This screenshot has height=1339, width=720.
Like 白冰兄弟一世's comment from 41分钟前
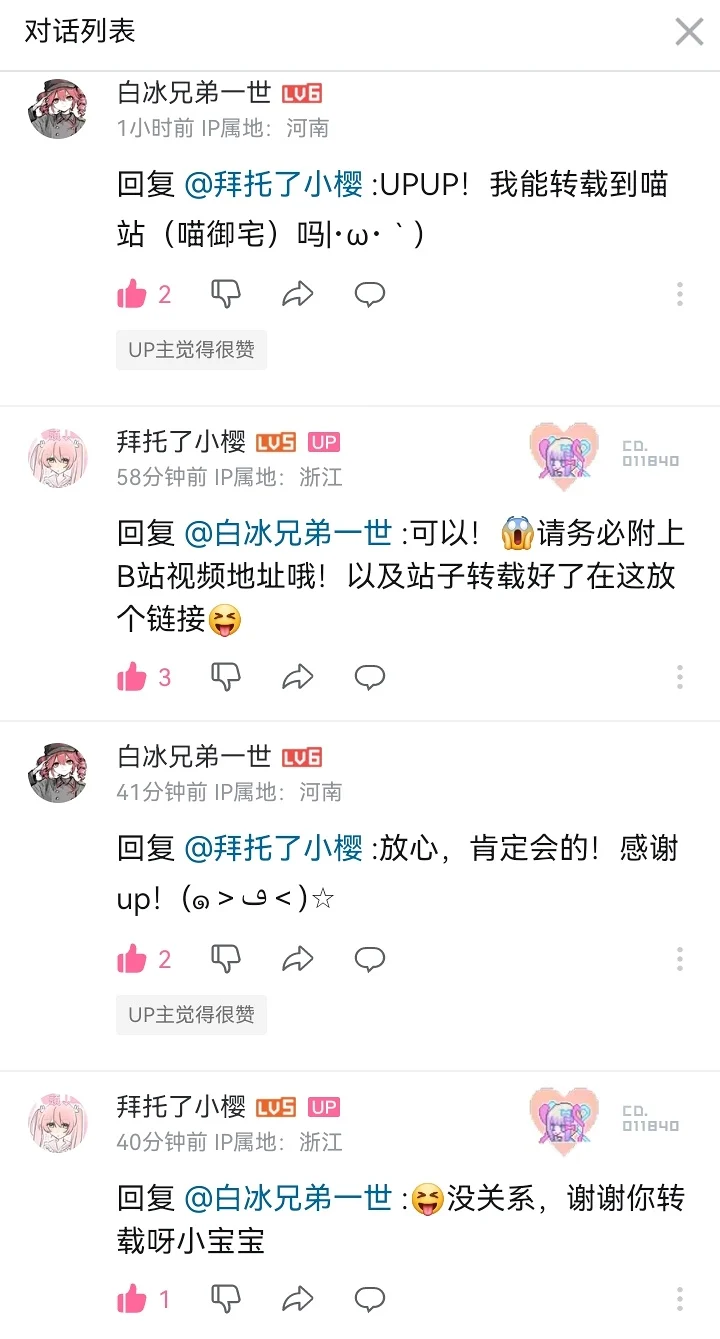(132, 960)
